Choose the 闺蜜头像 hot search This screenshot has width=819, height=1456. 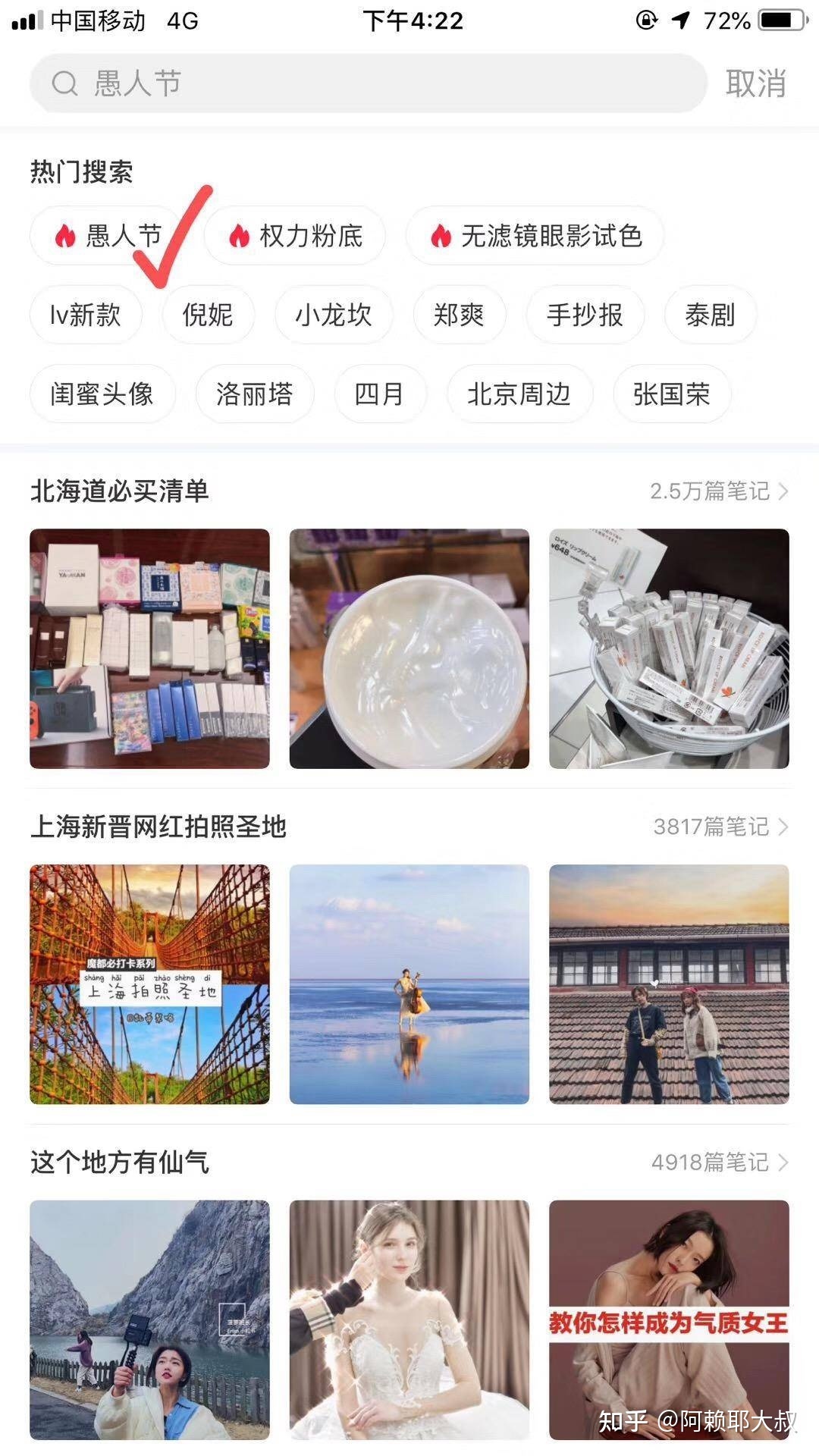coord(102,394)
